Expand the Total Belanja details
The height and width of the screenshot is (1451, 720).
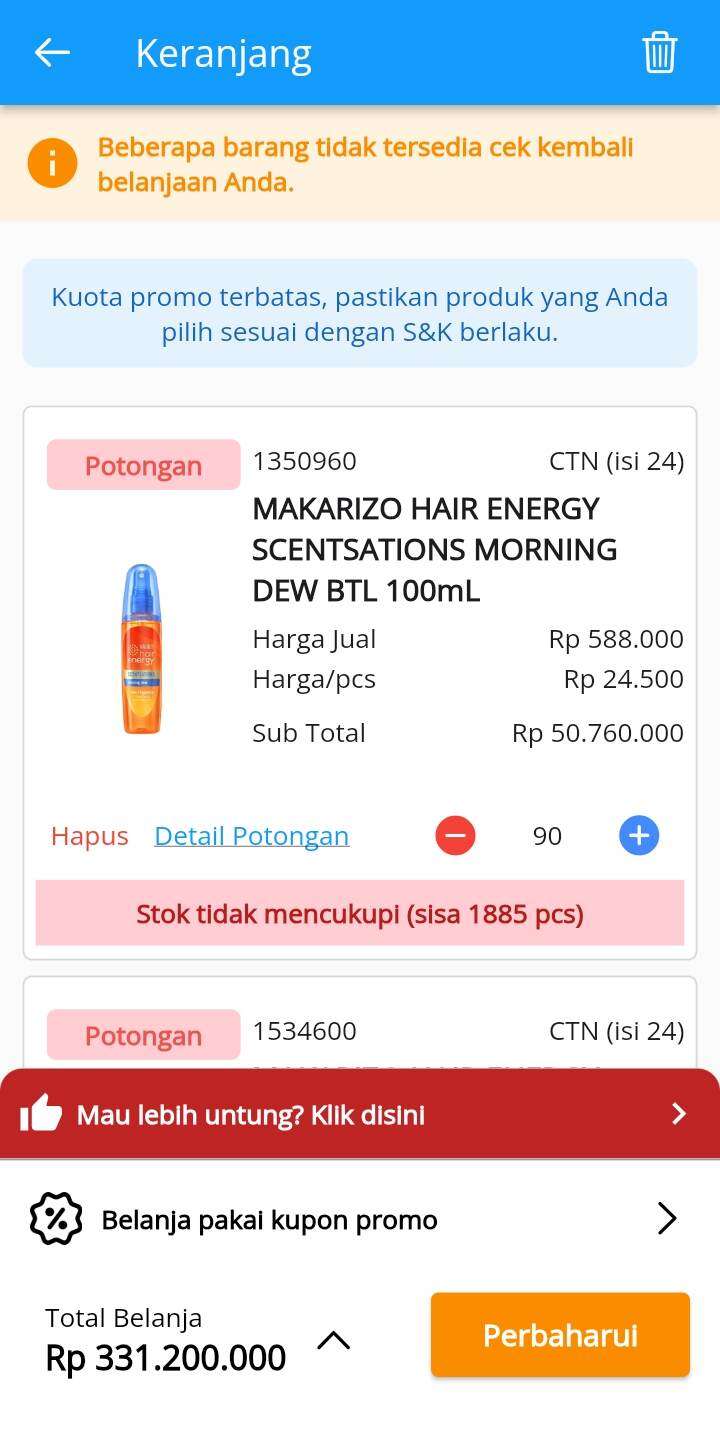[334, 1341]
